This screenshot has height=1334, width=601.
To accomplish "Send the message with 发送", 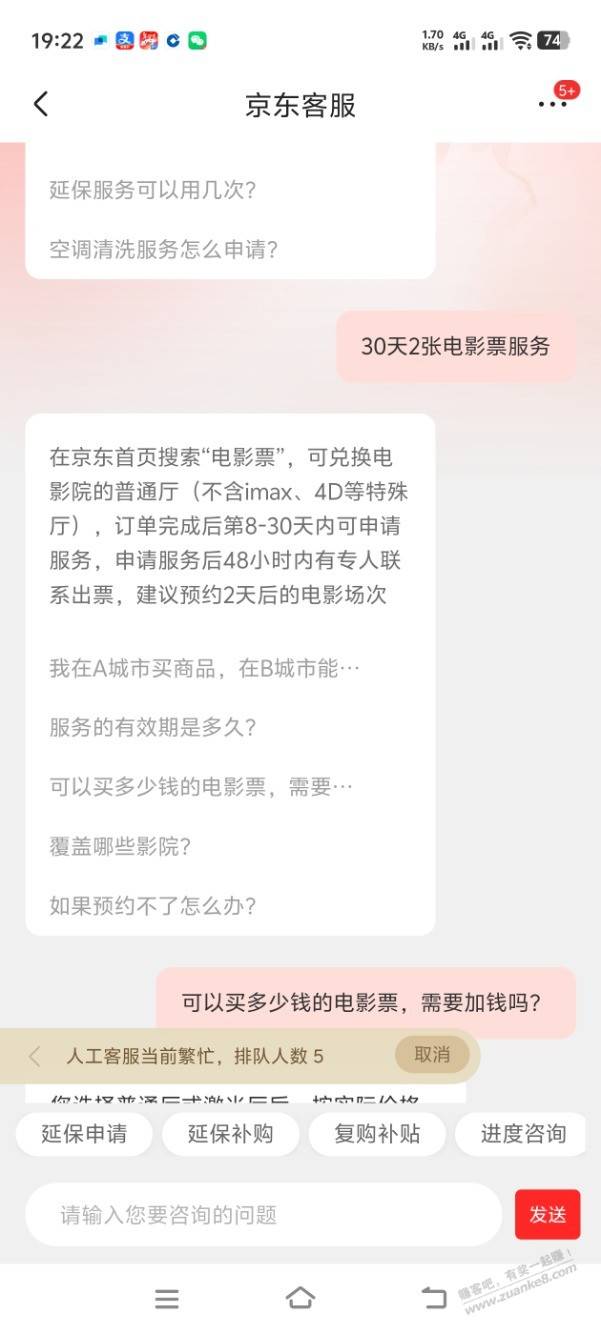I will (547, 1215).
